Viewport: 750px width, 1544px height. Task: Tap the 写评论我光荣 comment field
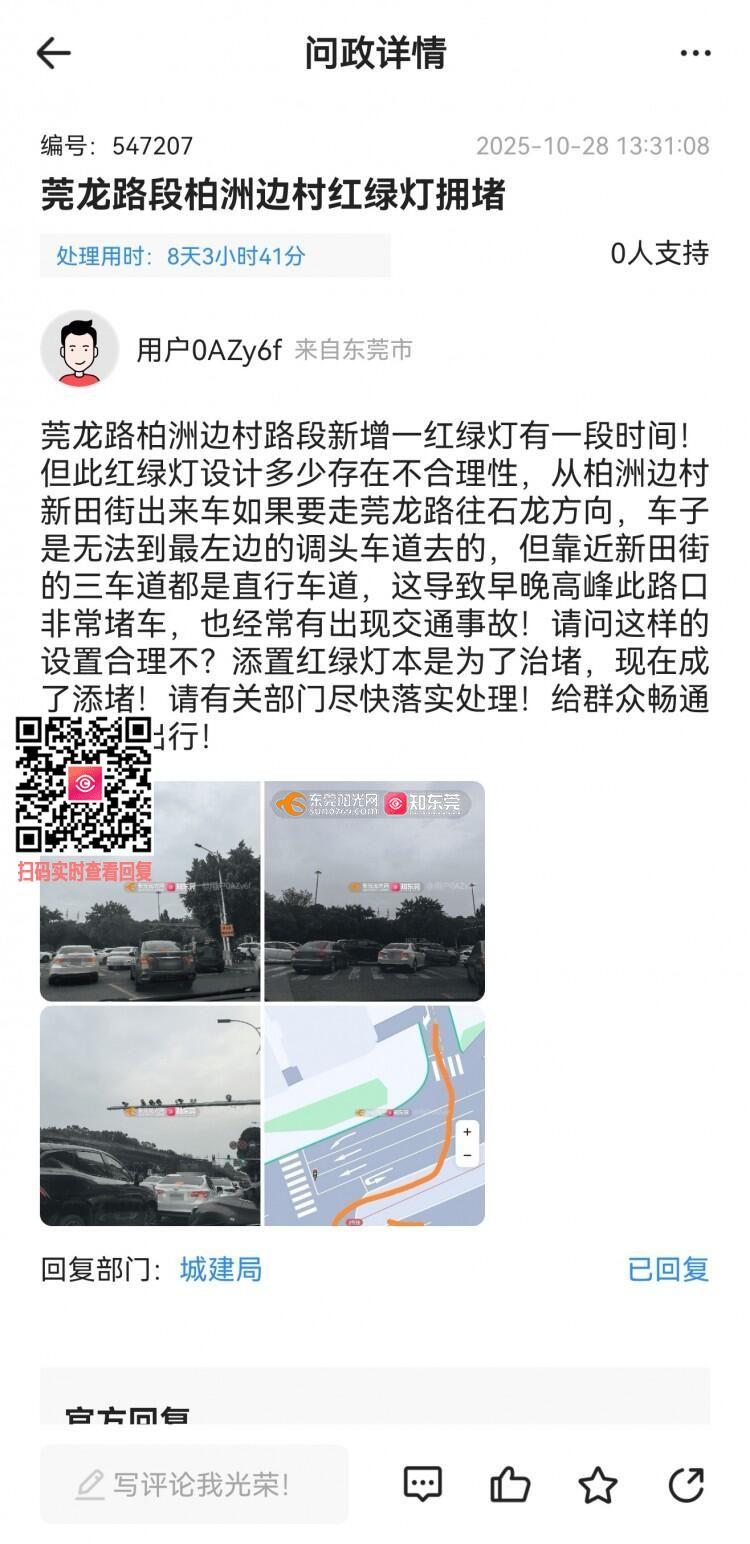pos(195,1484)
